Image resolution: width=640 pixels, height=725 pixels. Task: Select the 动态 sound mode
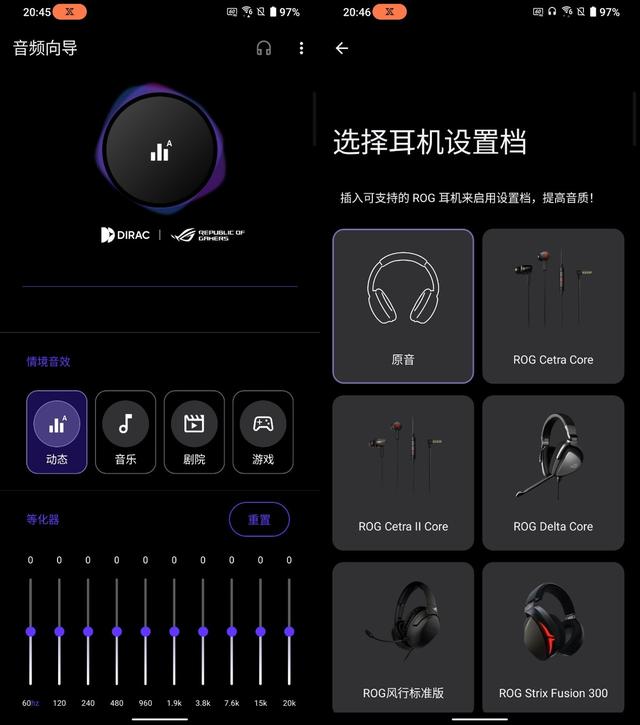57,431
